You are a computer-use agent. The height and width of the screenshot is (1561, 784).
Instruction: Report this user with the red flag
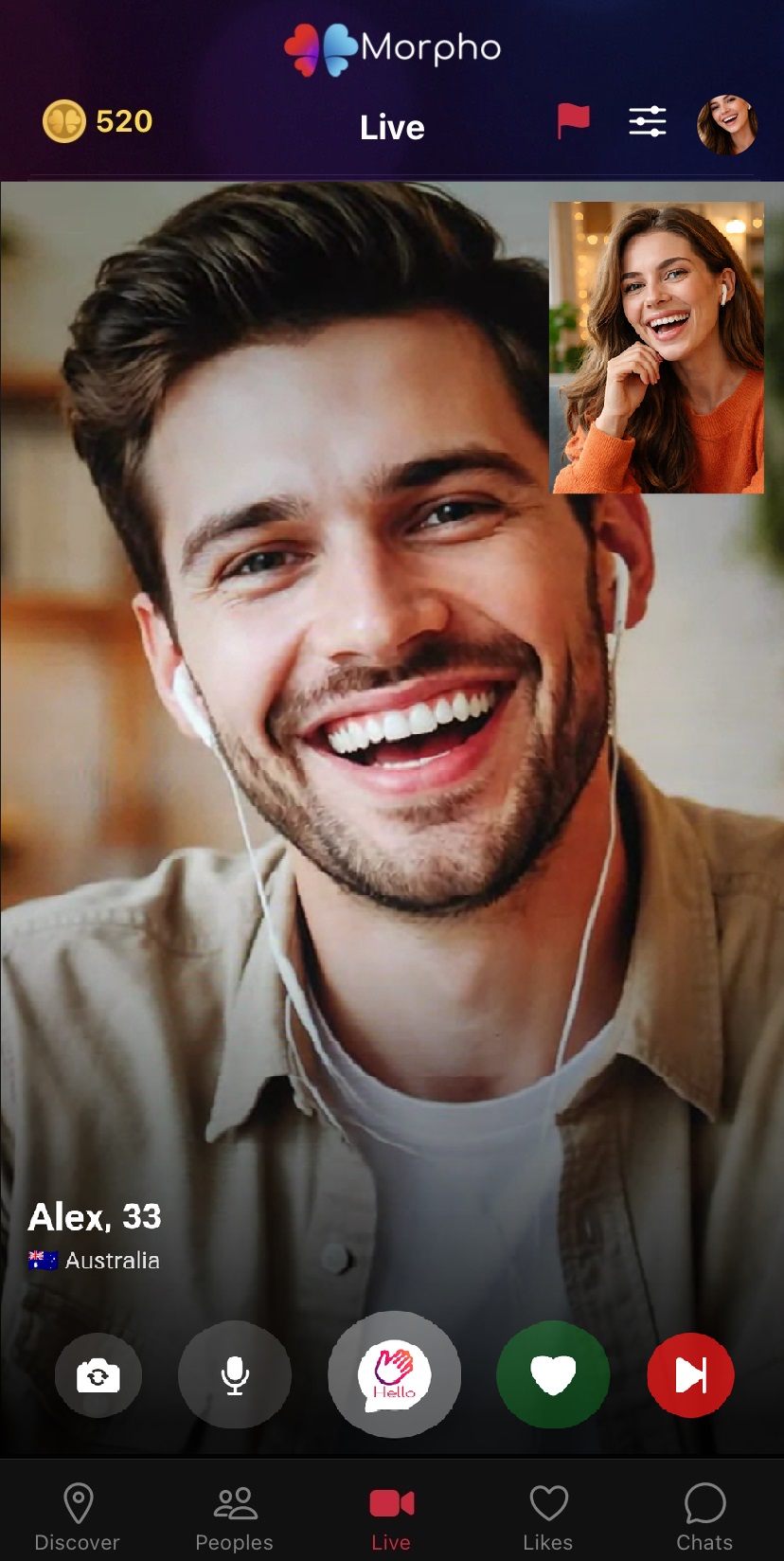(x=573, y=121)
